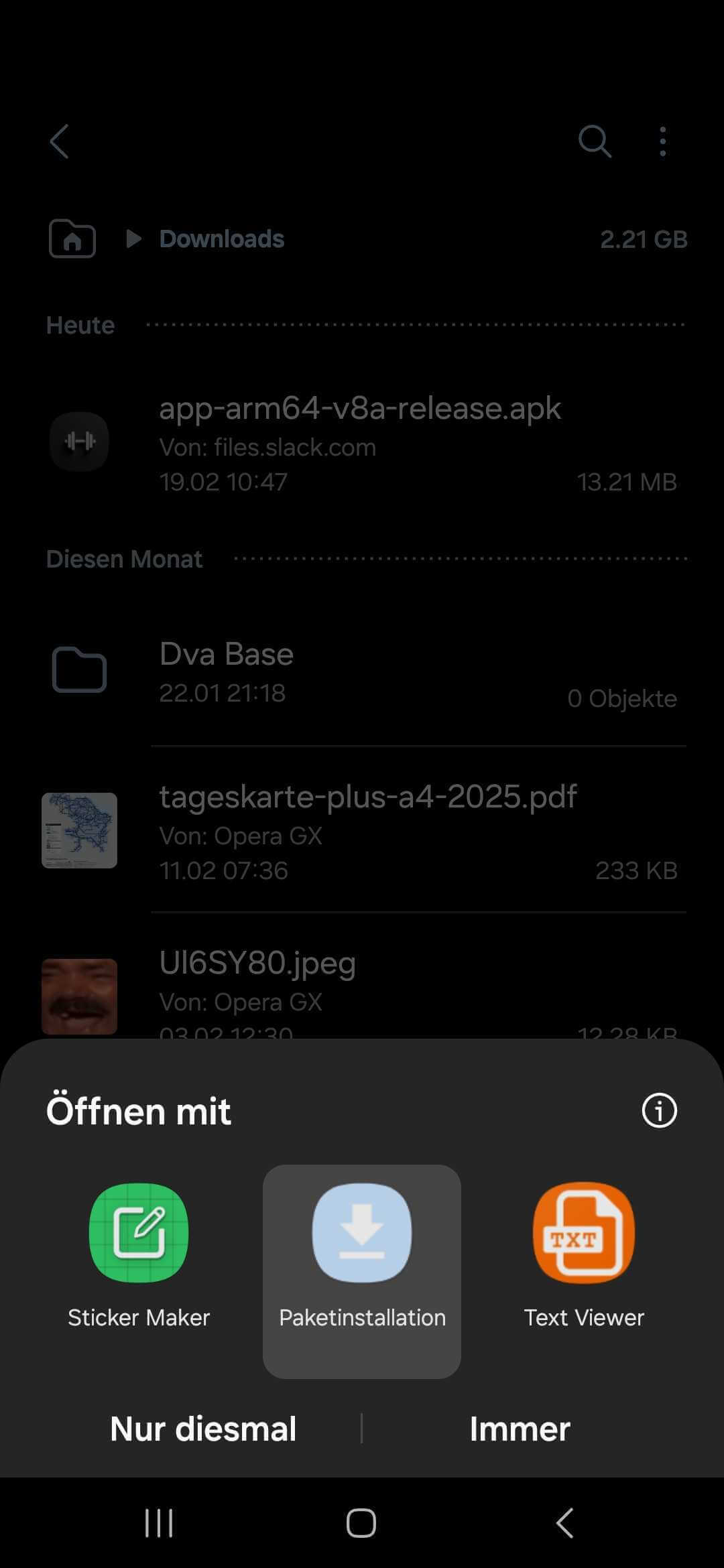Viewport: 724px width, 1568px height.
Task: Tap "Nur diesmal" to open once
Action: pos(203,1429)
